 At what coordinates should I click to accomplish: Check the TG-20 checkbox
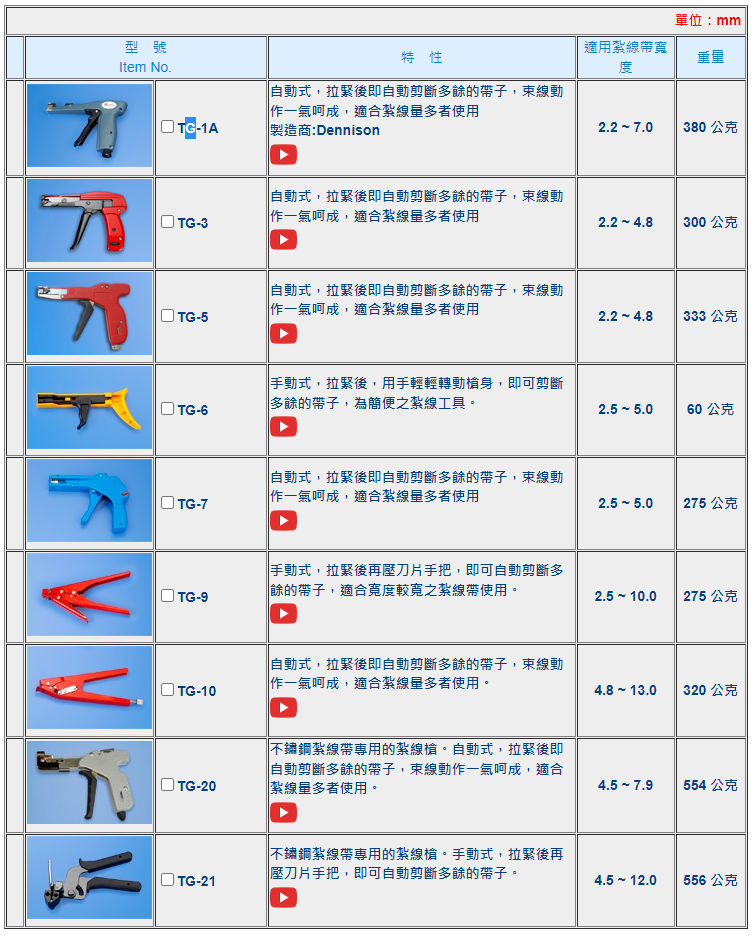(168, 785)
